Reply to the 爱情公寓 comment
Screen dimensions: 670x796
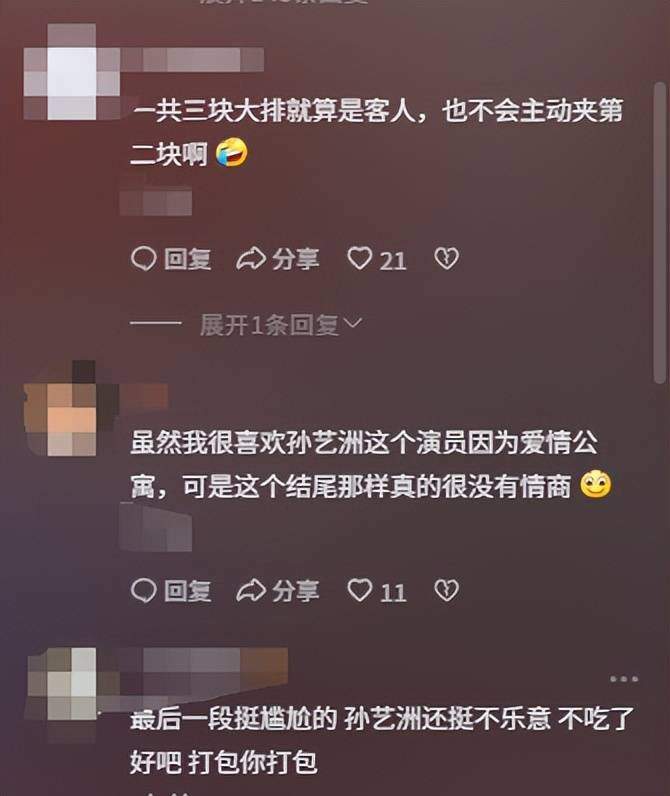[x=171, y=591]
